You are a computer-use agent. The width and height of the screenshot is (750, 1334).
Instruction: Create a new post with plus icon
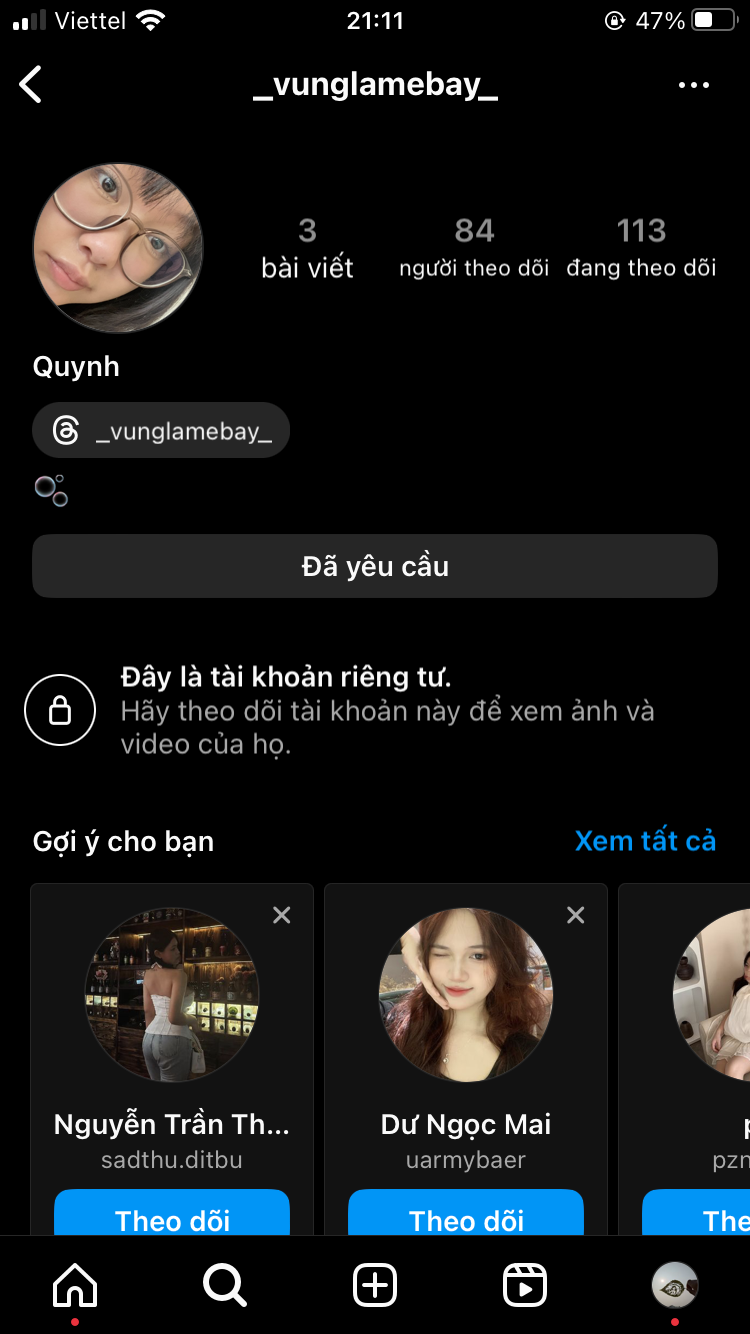pos(375,1285)
